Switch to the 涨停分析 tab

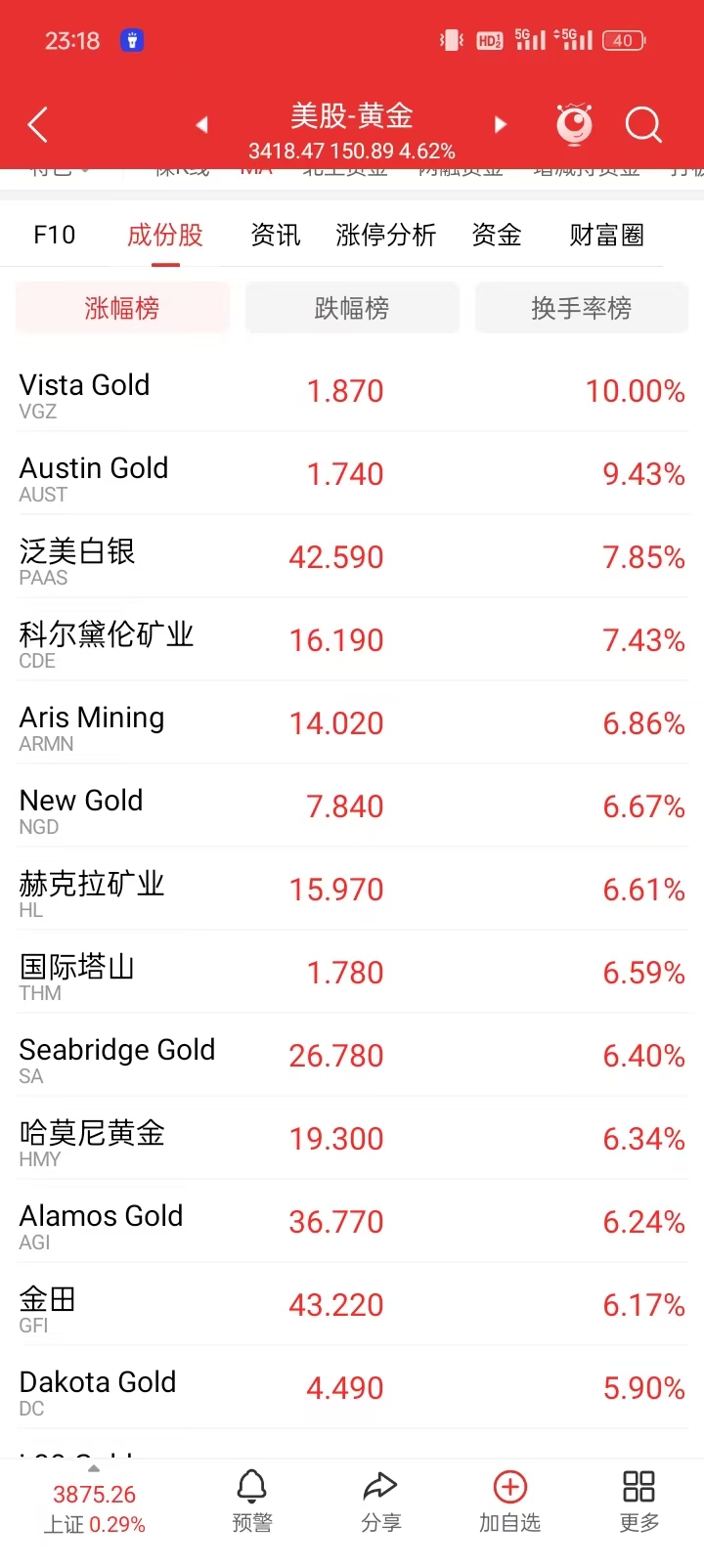tap(385, 236)
